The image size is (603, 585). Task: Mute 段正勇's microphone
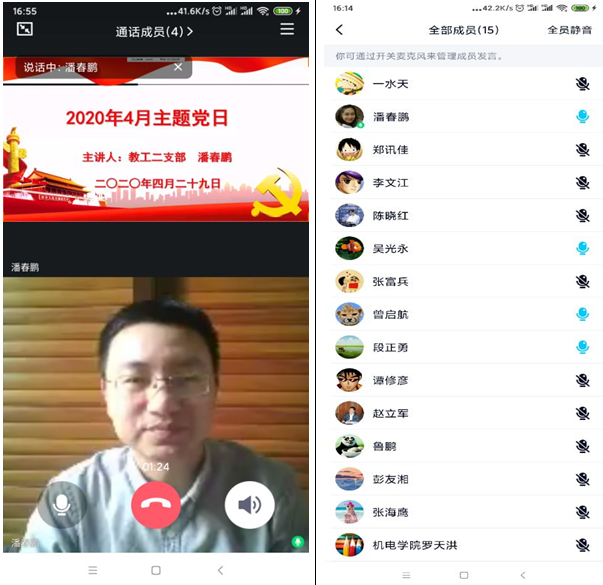pos(582,347)
